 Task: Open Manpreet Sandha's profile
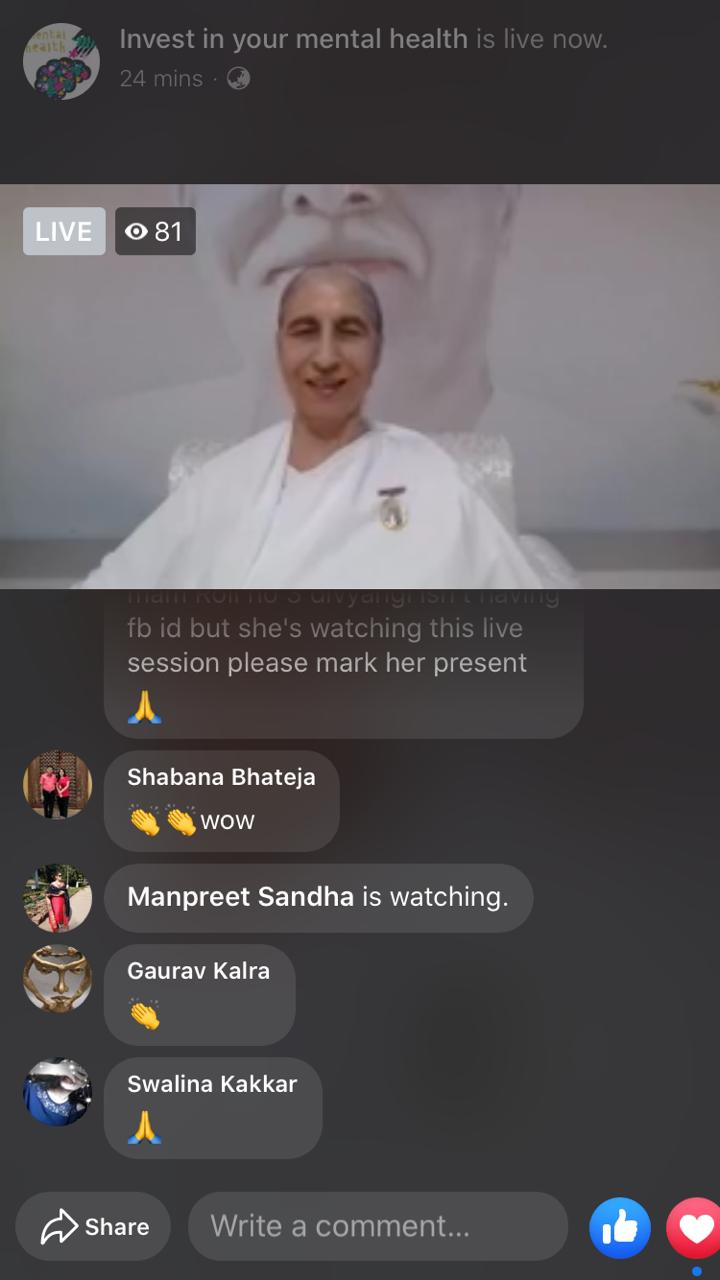[240, 897]
